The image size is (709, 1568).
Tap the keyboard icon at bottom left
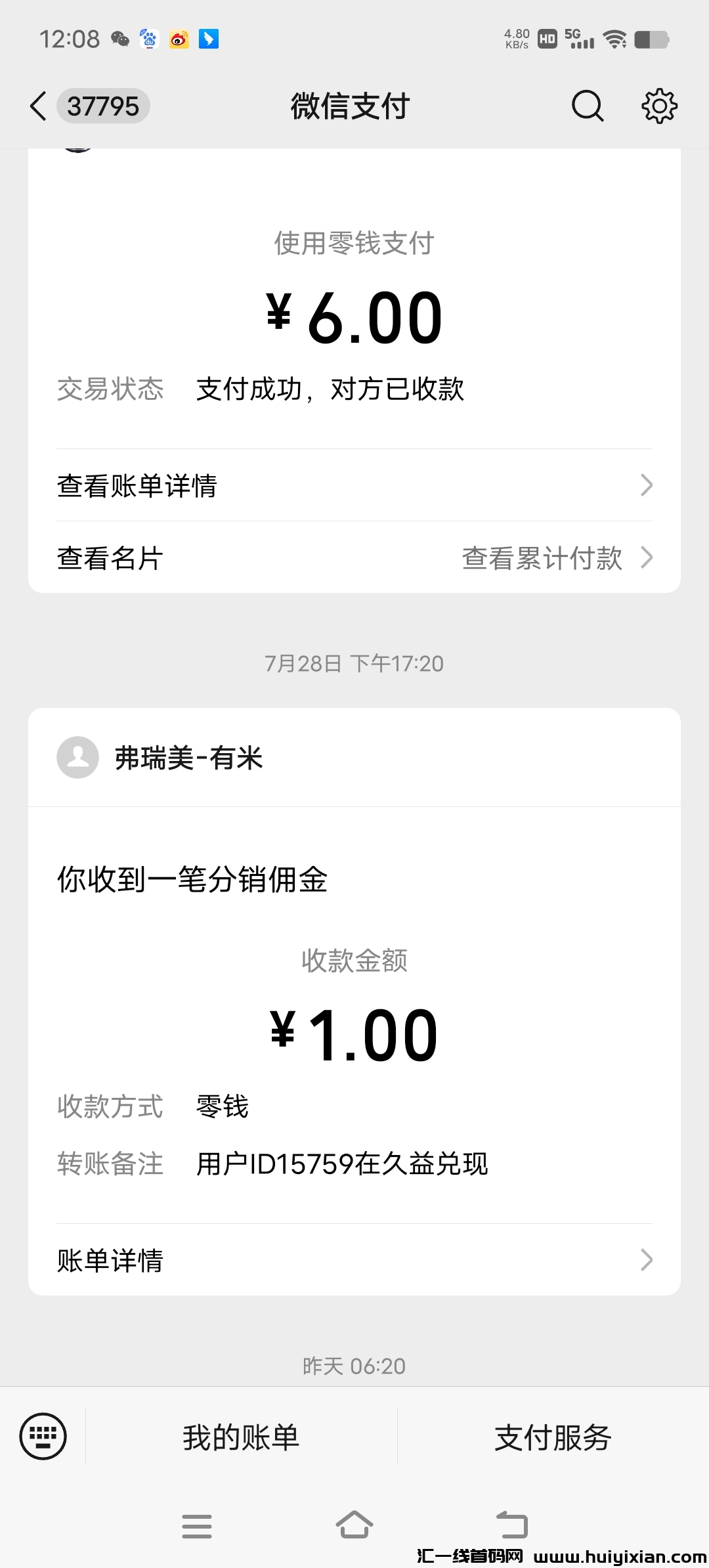pos(43,1435)
